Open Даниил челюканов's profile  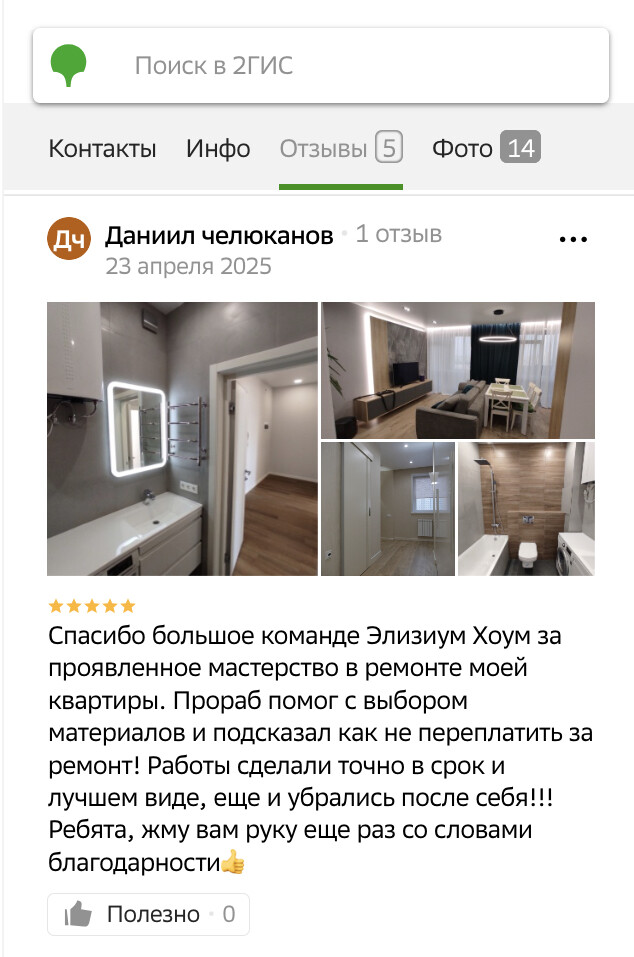(218, 235)
